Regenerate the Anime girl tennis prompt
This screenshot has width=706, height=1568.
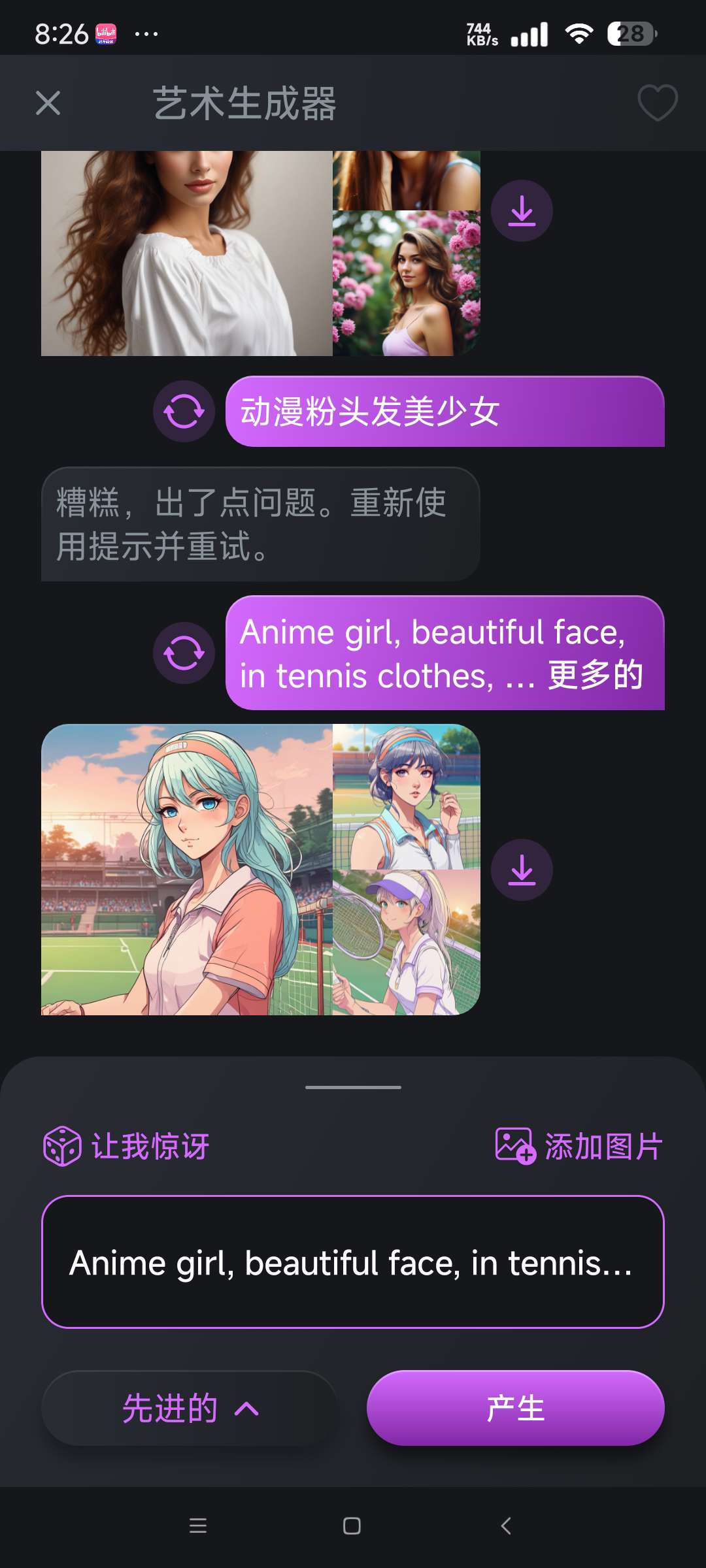click(184, 653)
